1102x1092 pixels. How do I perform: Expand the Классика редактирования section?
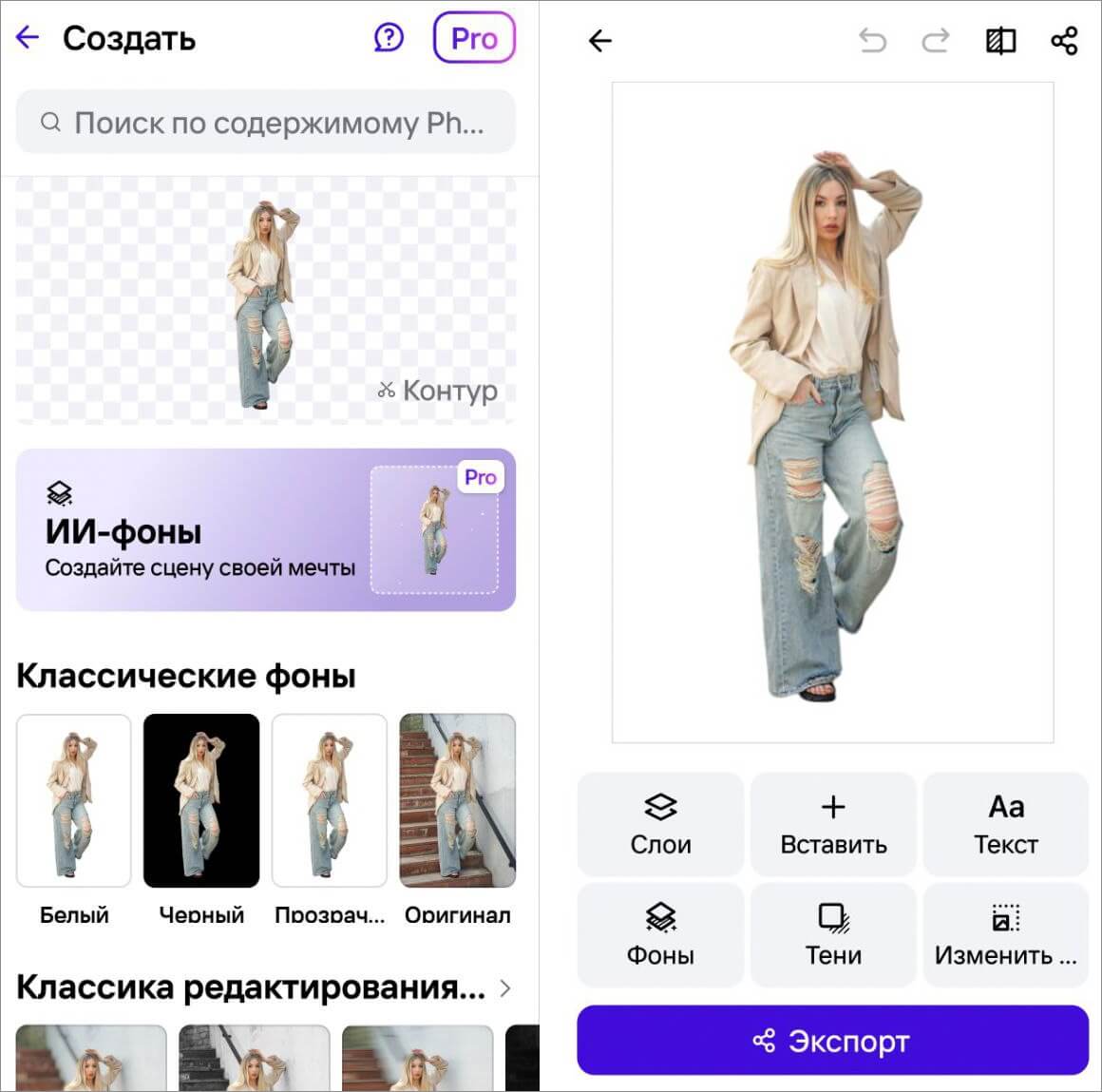504,988
